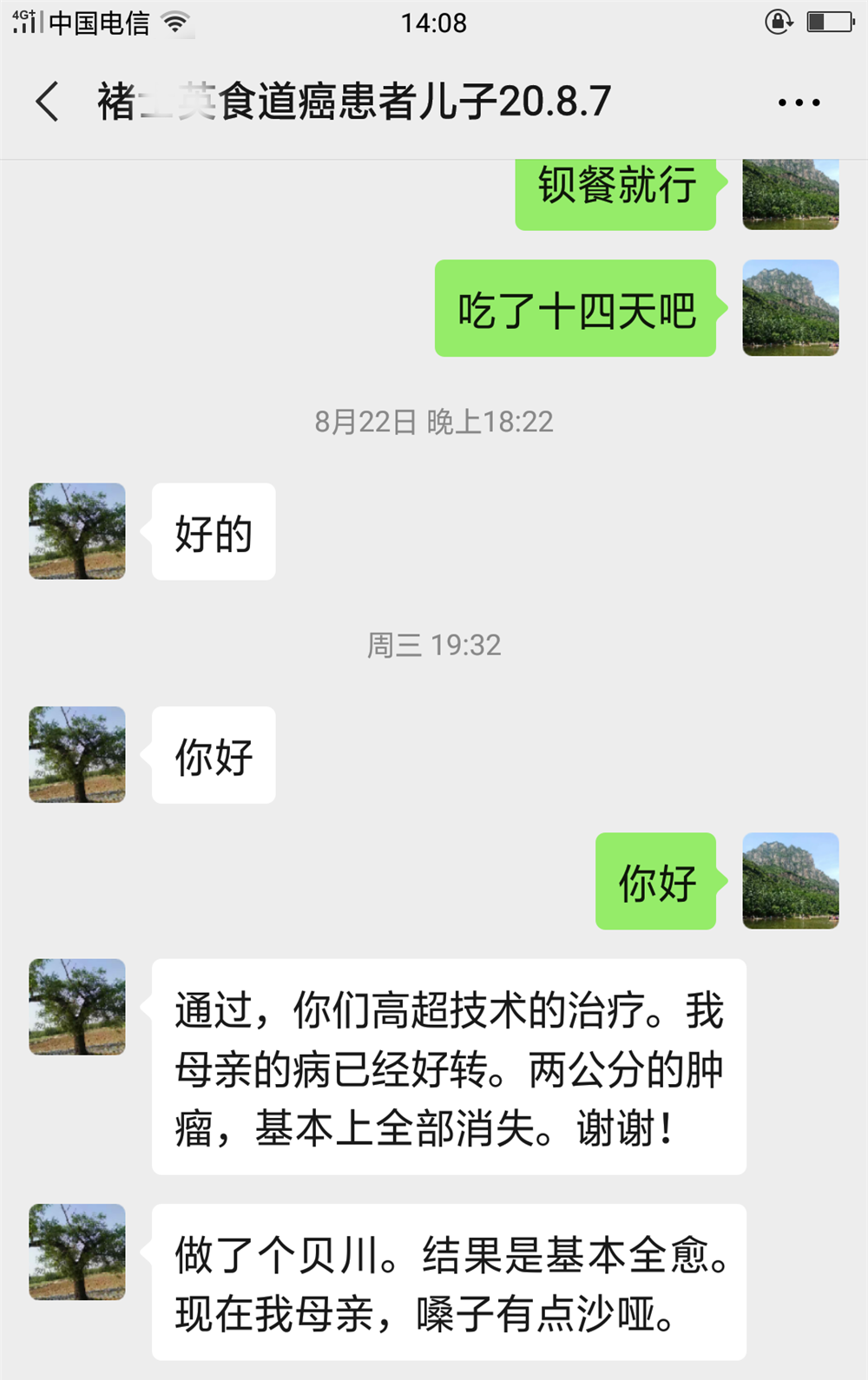Go back to the chat list
Screen dimensions: 868x1380
[49, 102]
